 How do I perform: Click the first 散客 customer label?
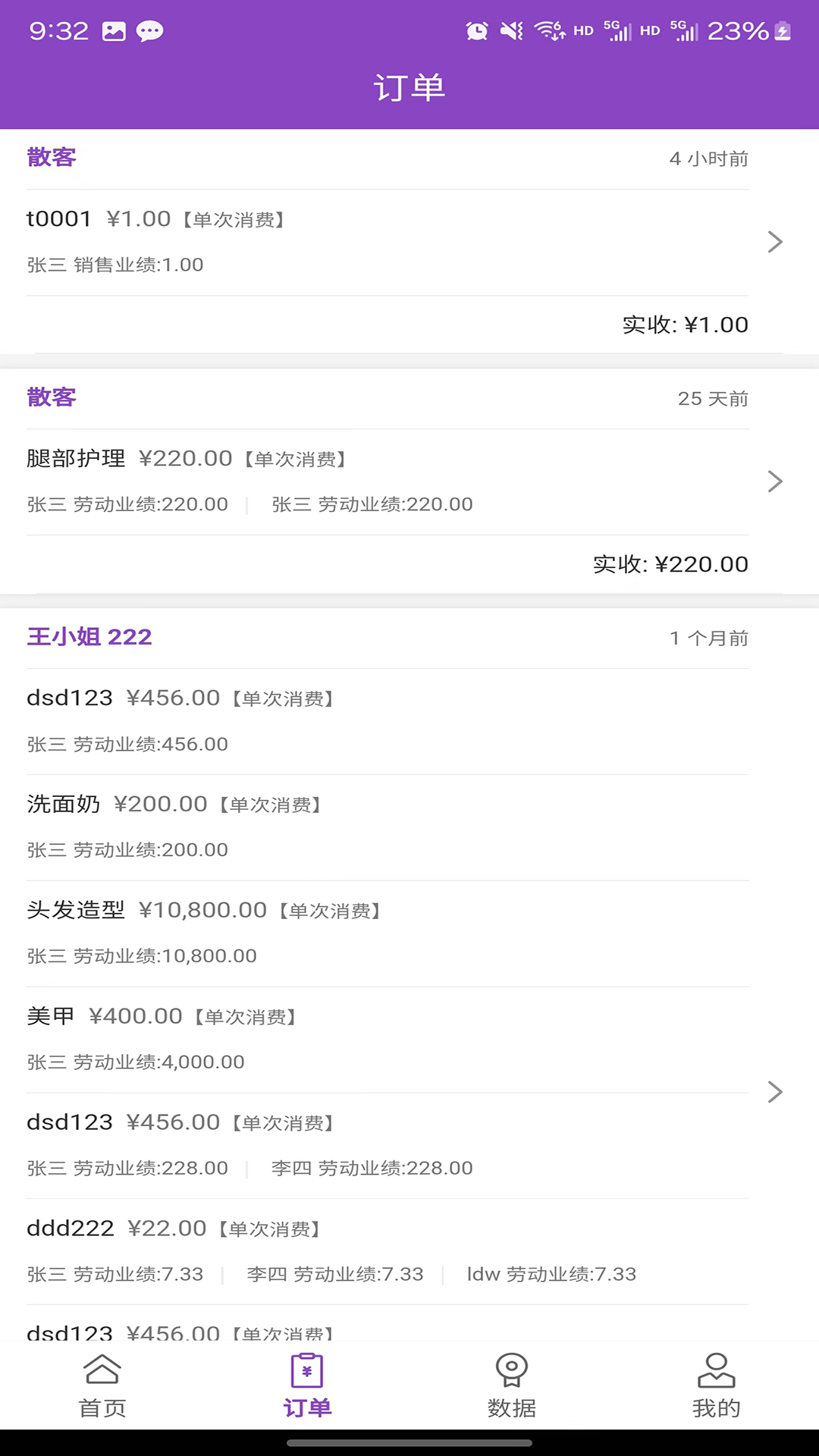point(51,157)
